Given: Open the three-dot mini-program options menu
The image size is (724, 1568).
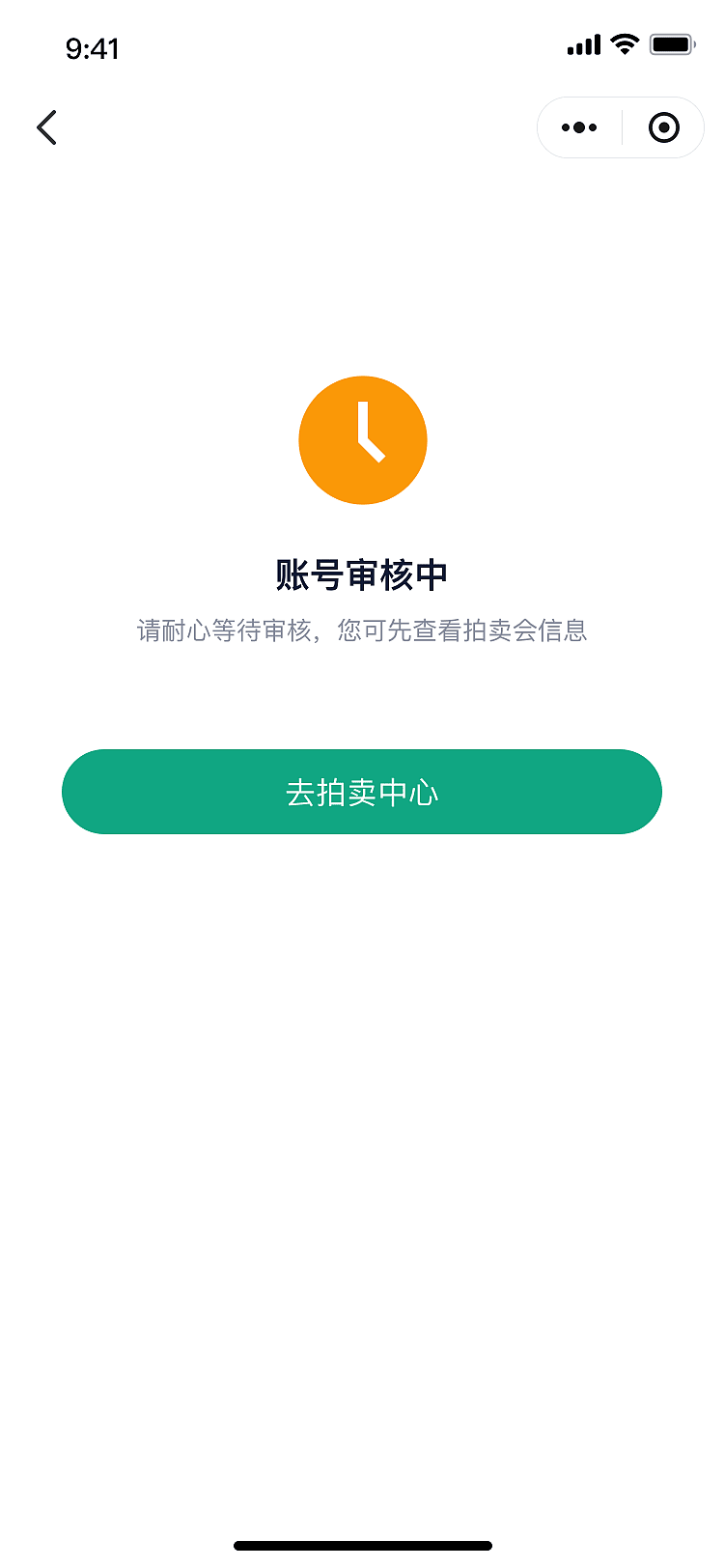Looking at the screenshot, I should [578, 126].
